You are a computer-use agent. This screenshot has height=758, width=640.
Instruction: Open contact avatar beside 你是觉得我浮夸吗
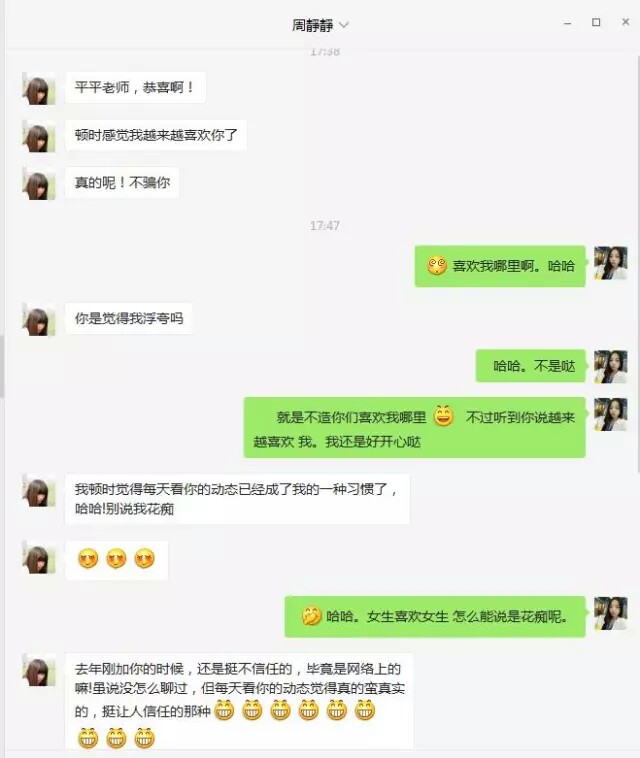[x=39, y=320]
